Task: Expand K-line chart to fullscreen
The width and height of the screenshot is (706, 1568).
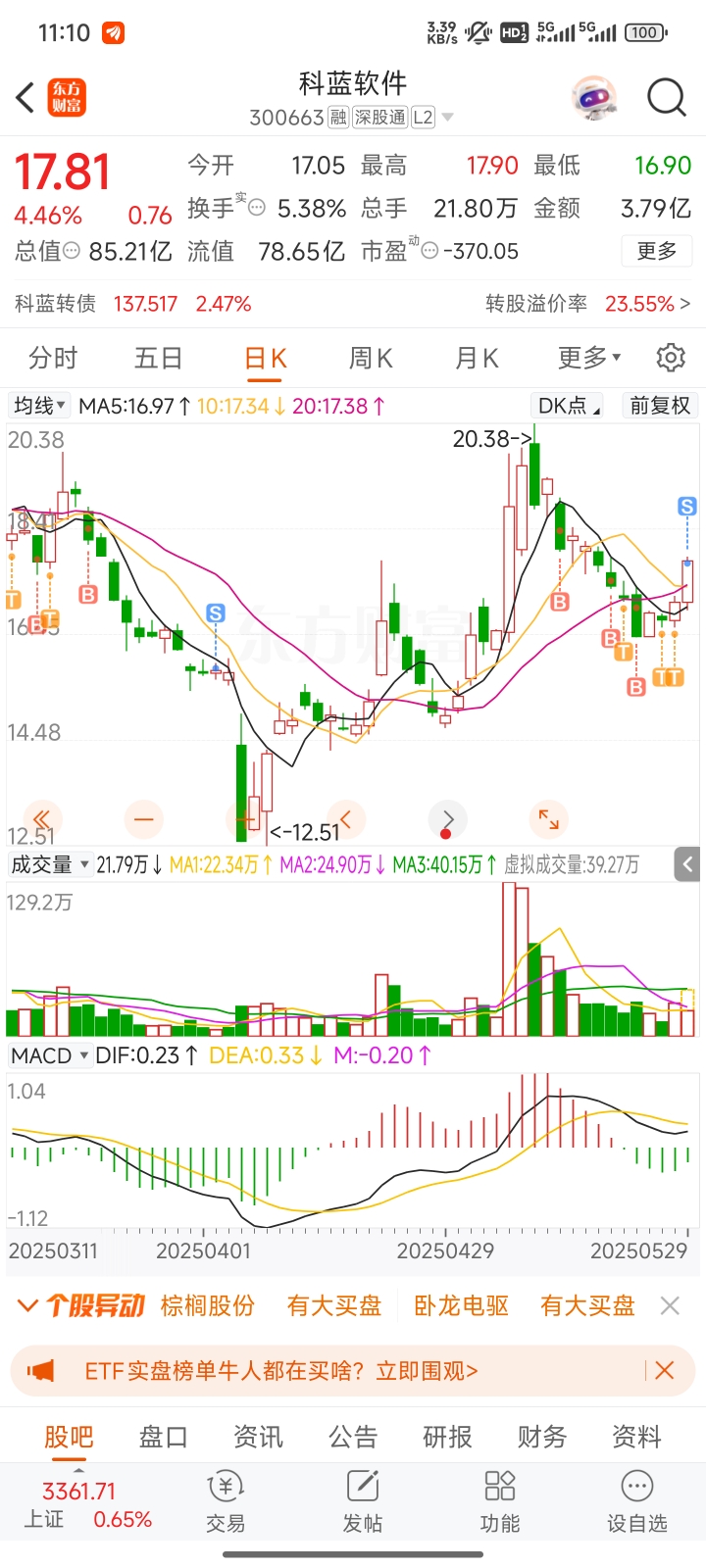Action: [549, 818]
